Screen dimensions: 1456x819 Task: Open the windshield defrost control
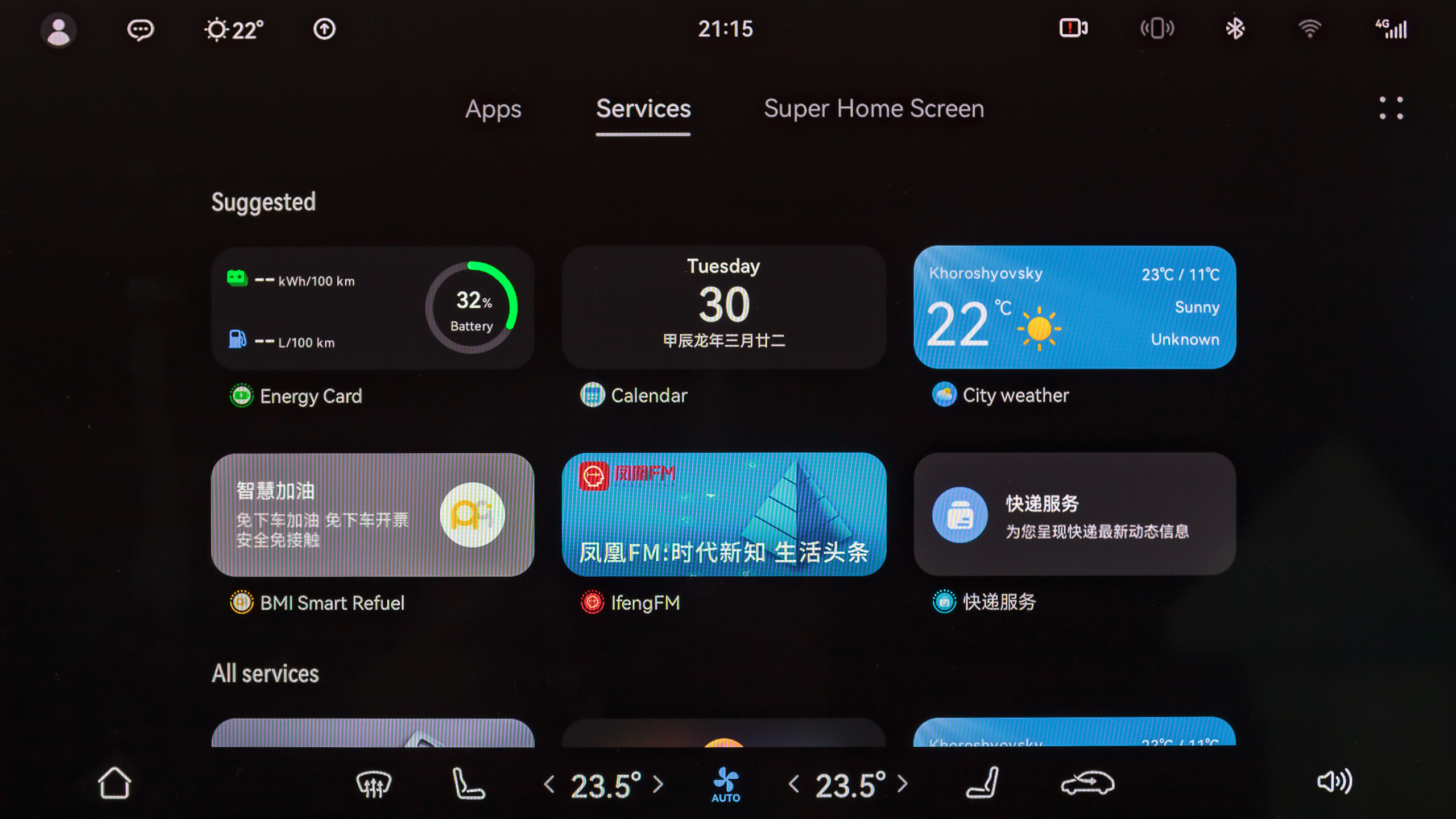pos(374,784)
